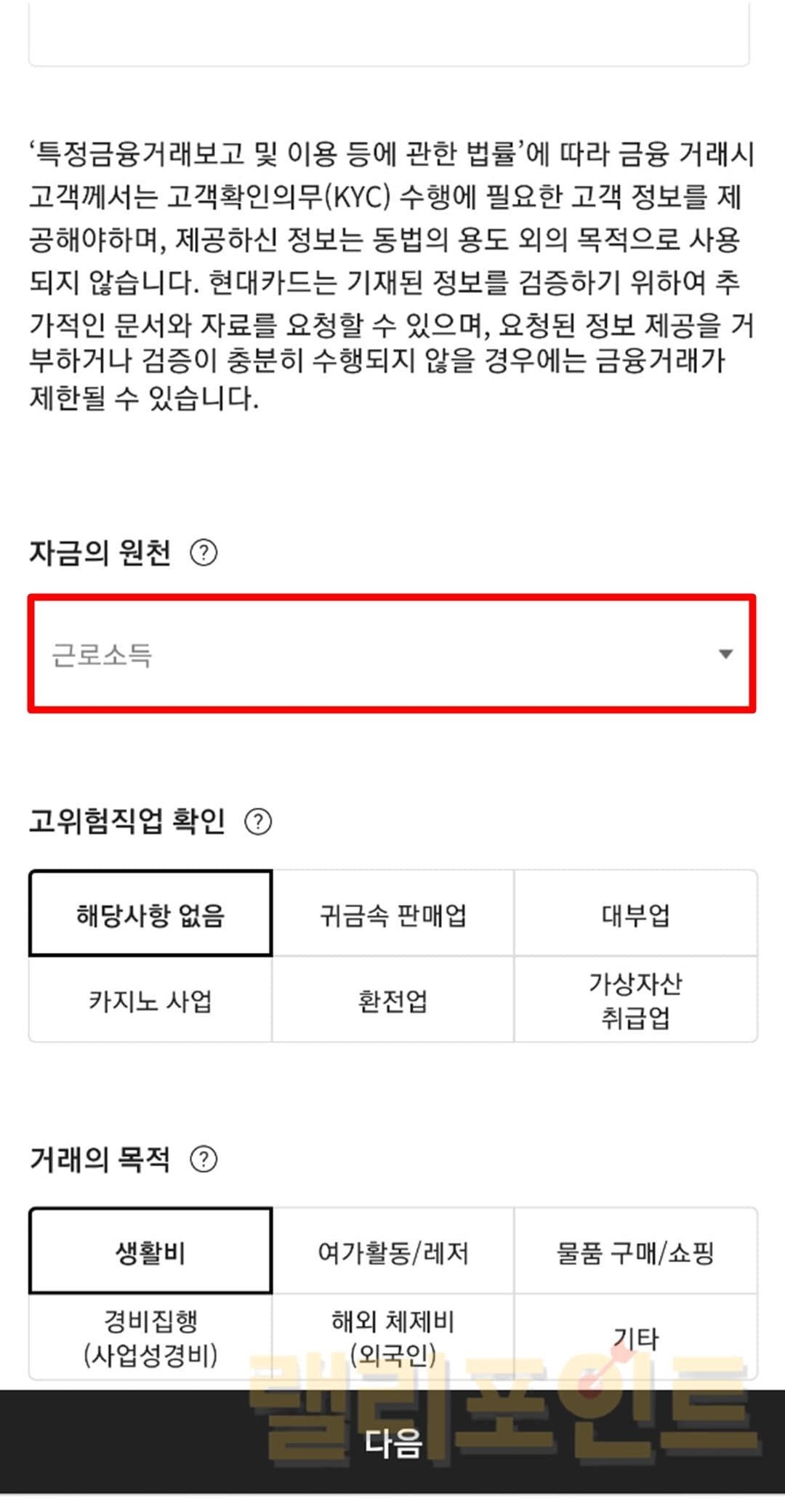This screenshot has width=785, height=1512.
Task: Tap the 다음 button to continue
Action: (392, 1443)
